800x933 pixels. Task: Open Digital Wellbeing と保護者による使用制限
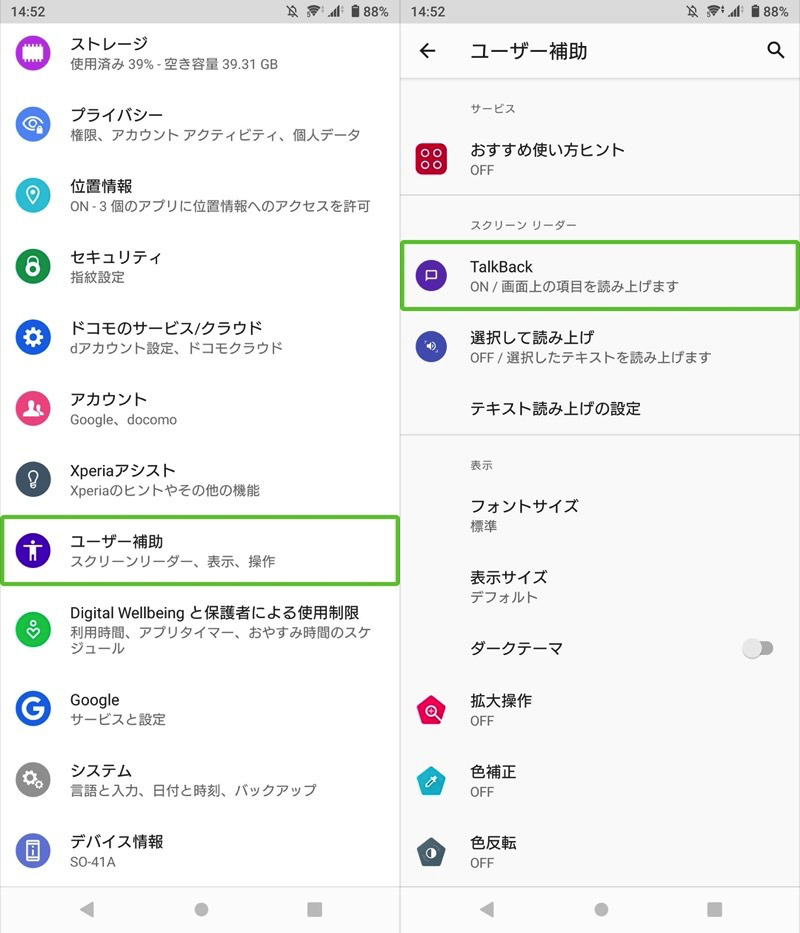point(200,629)
